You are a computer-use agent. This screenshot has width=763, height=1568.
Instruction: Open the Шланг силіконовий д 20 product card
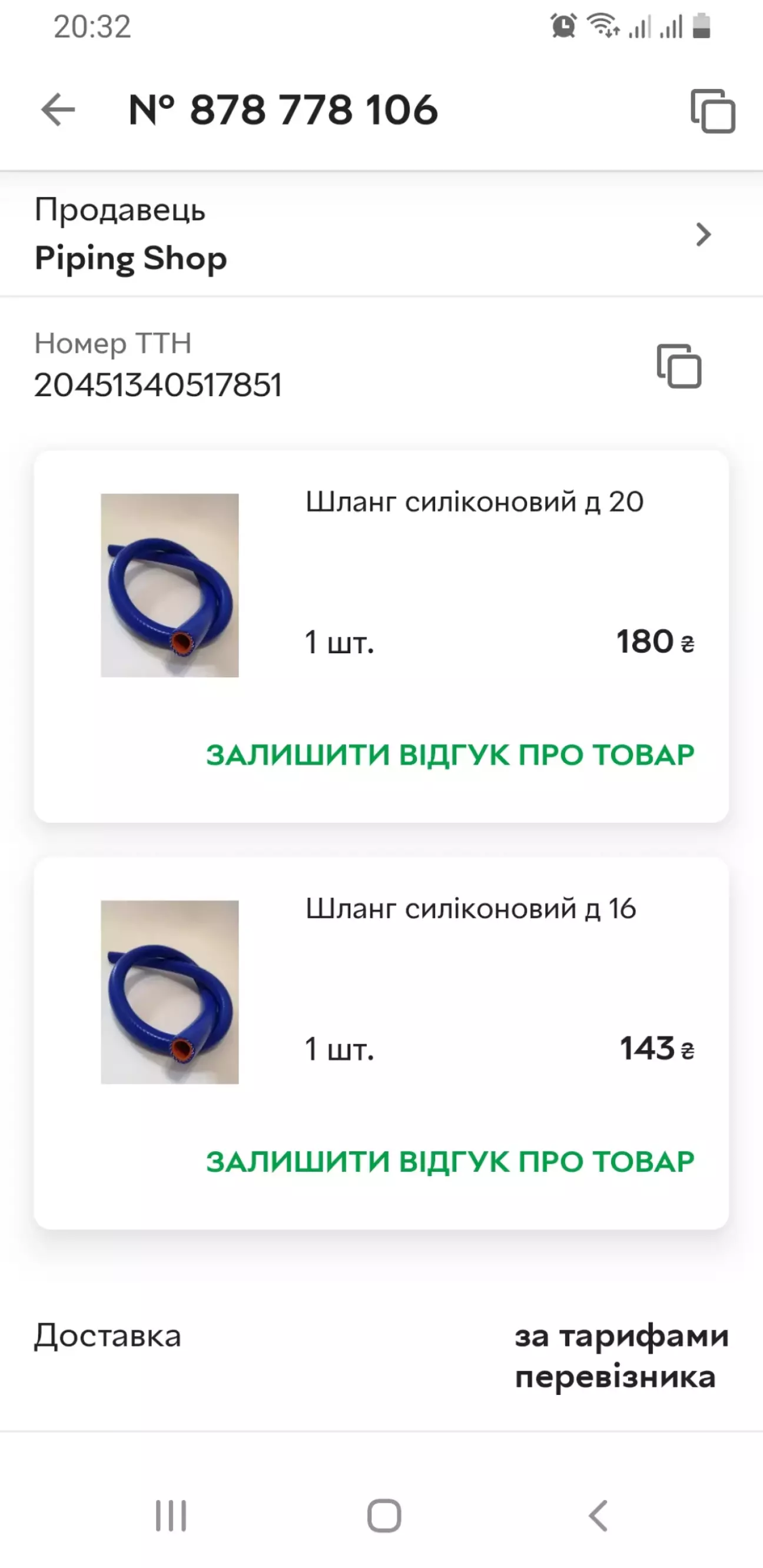474,501
